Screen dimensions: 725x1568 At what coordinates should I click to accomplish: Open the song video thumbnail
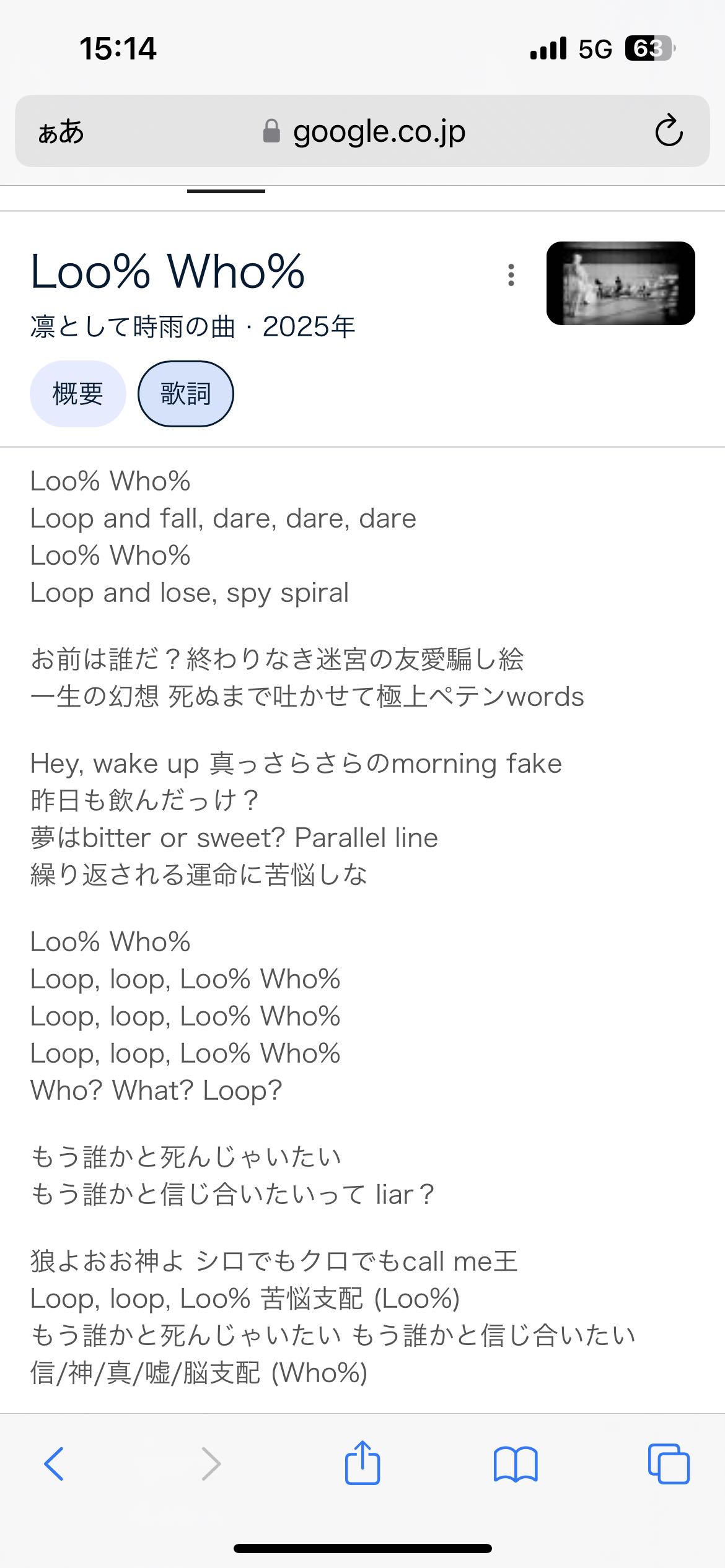620,283
